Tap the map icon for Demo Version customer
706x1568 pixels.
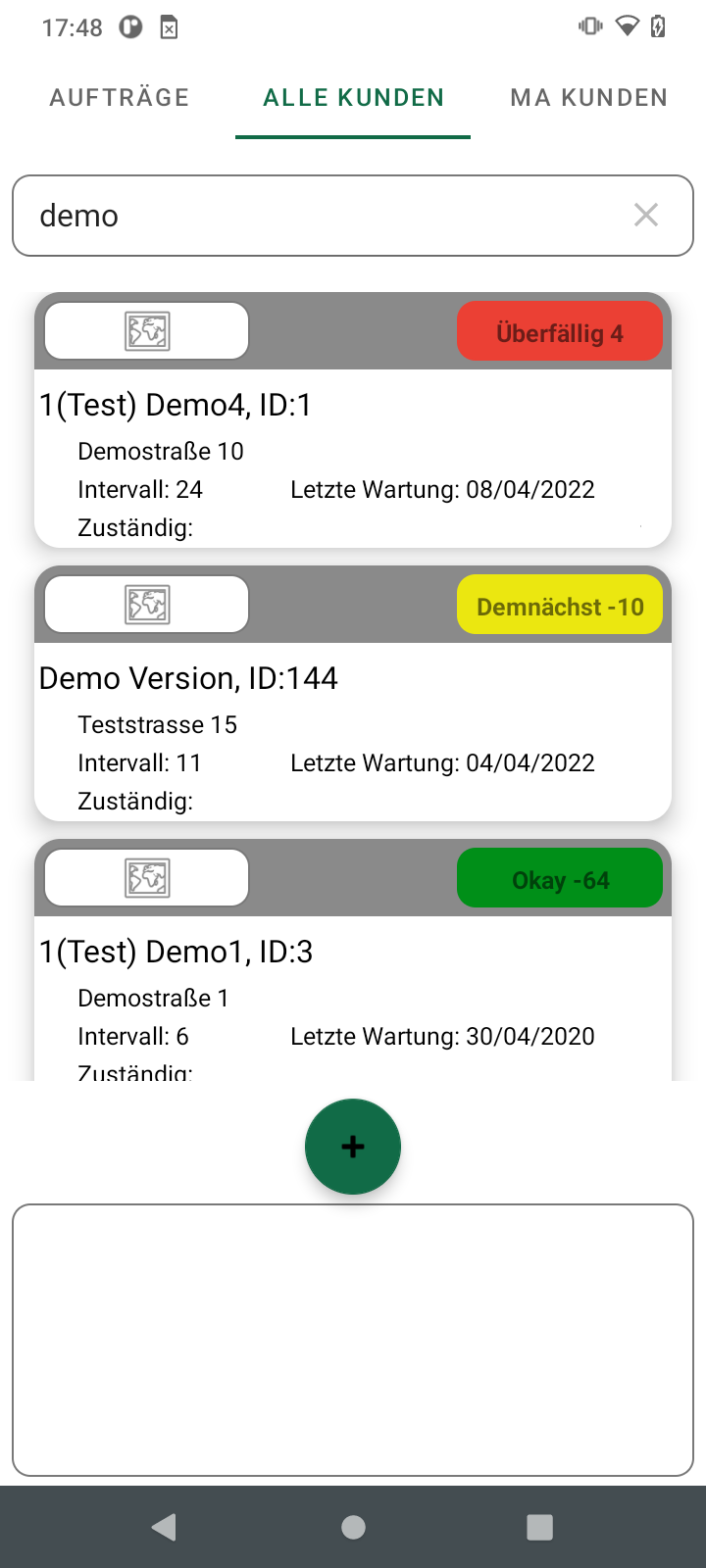pos(145,604)
